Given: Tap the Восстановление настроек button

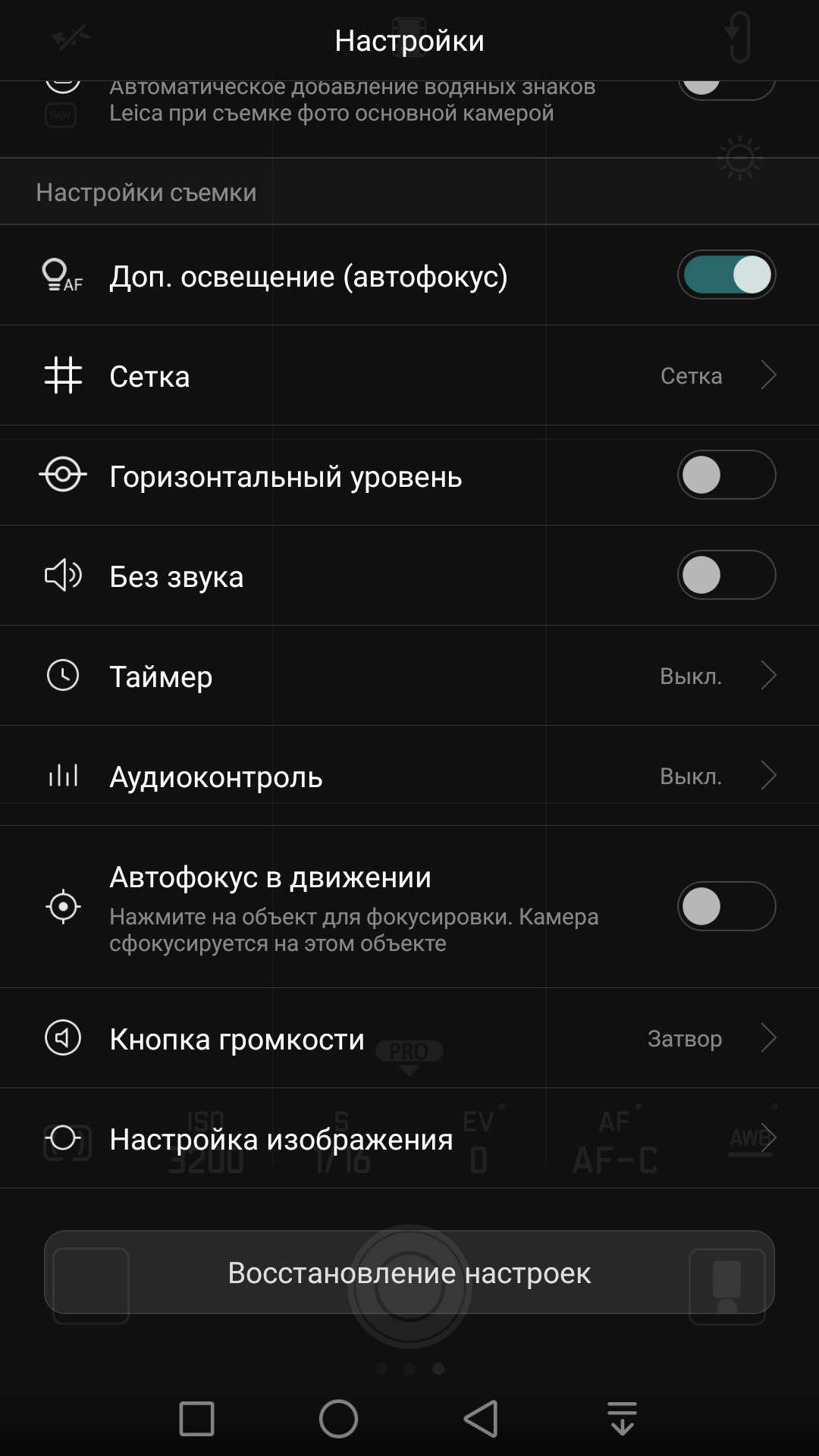Looking at the screenshot, I should click(409, 1272).
